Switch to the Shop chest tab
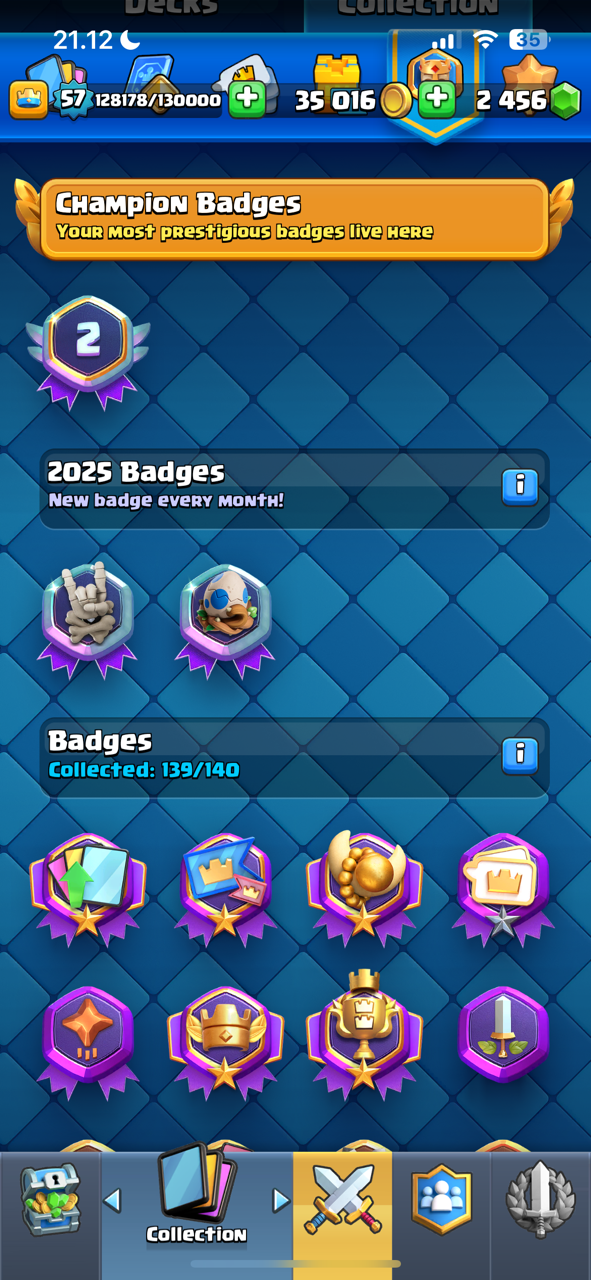 (50, 1200)
